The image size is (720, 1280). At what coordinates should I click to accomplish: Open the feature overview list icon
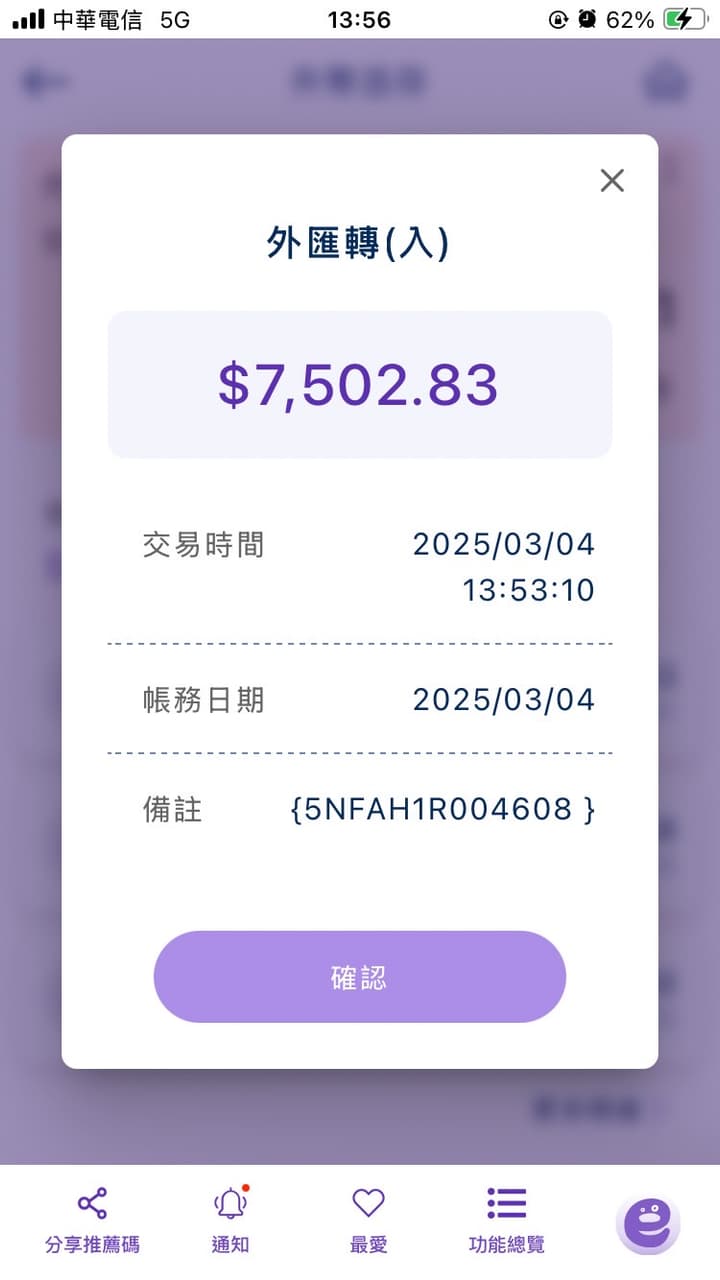pos(506,1203)
